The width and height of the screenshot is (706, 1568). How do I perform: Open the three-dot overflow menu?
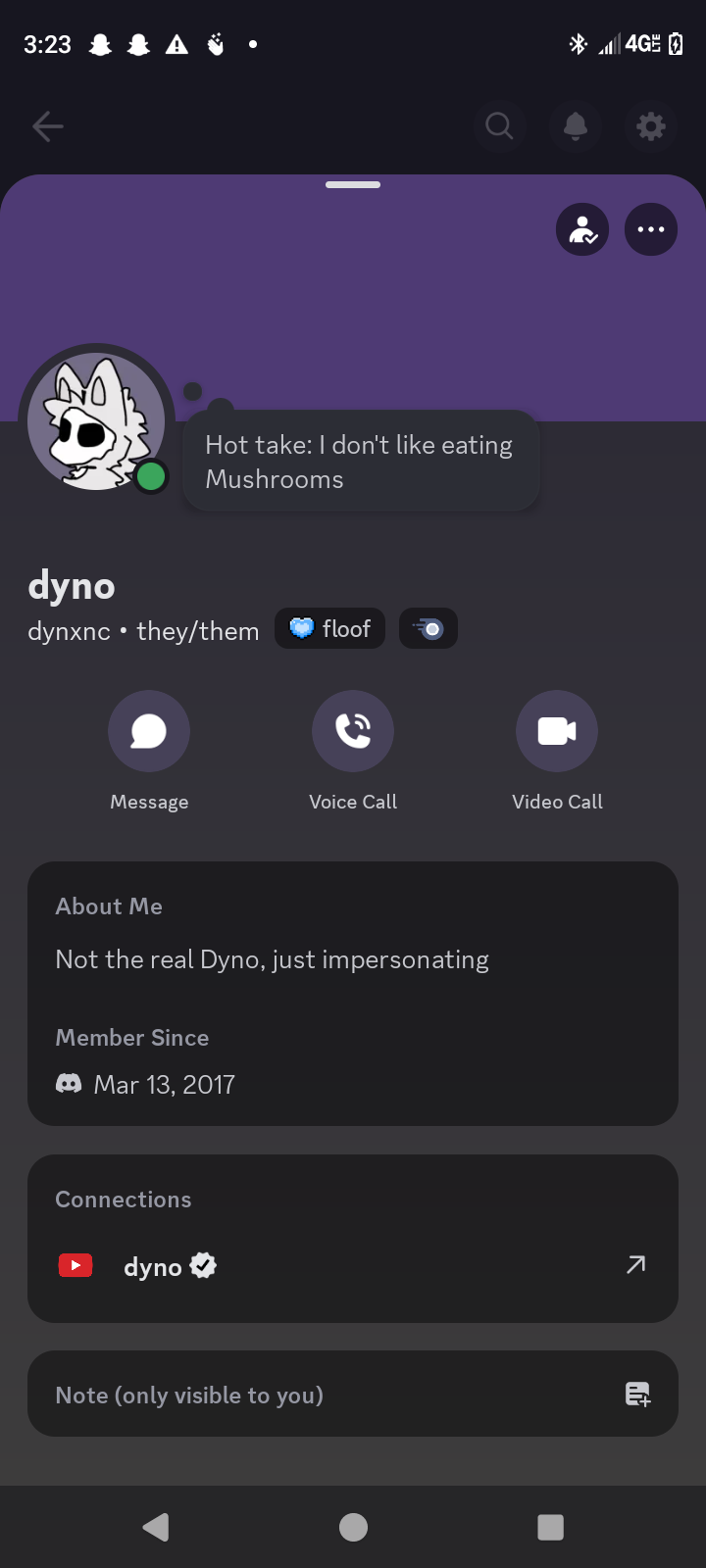pos(650,229)
